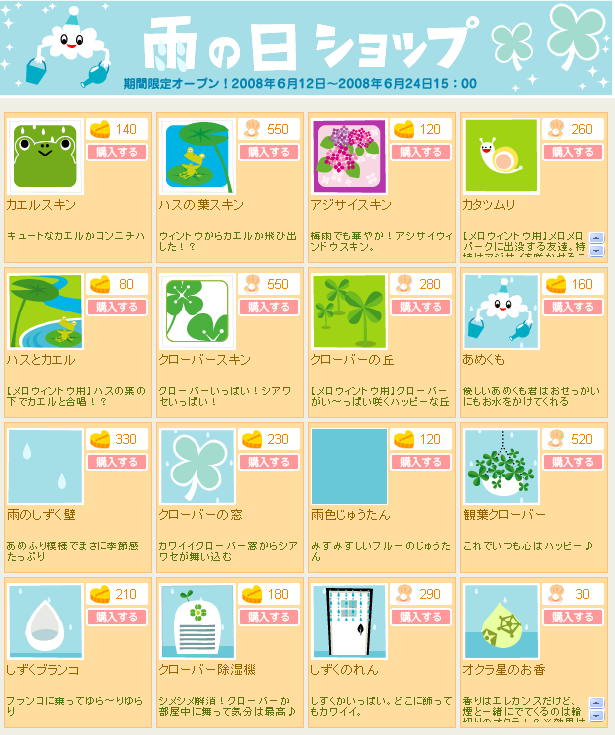Purchase ハスとカエル for 80
Image resolution: width=615 pixels, height=735 pixels.
[x=118, y=307]
